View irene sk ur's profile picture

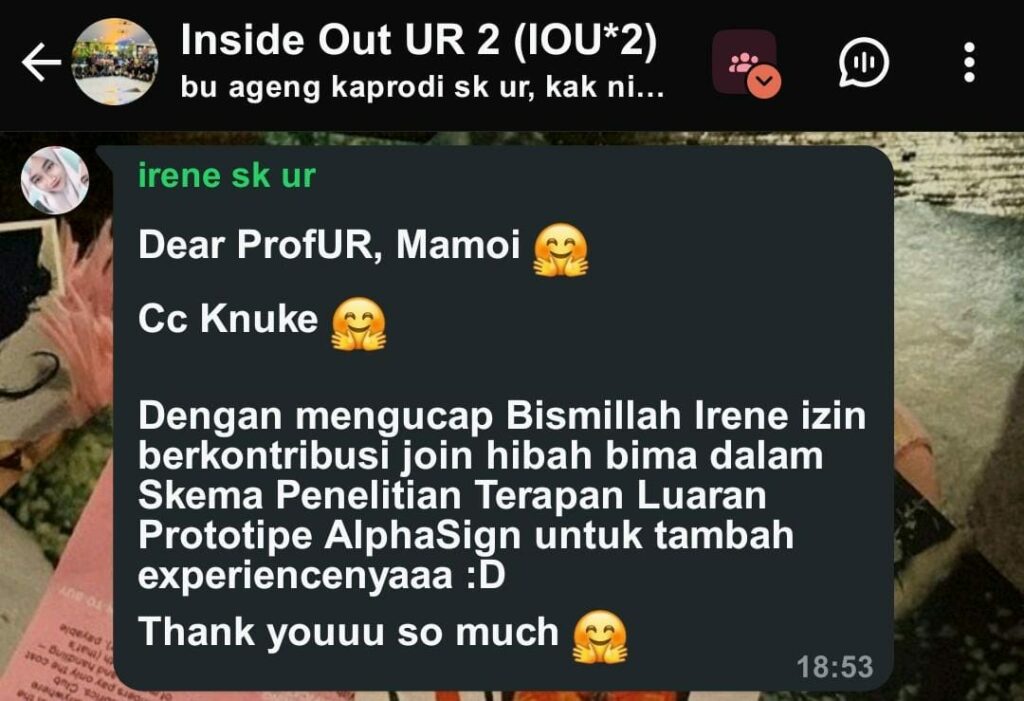click(55, 180)
